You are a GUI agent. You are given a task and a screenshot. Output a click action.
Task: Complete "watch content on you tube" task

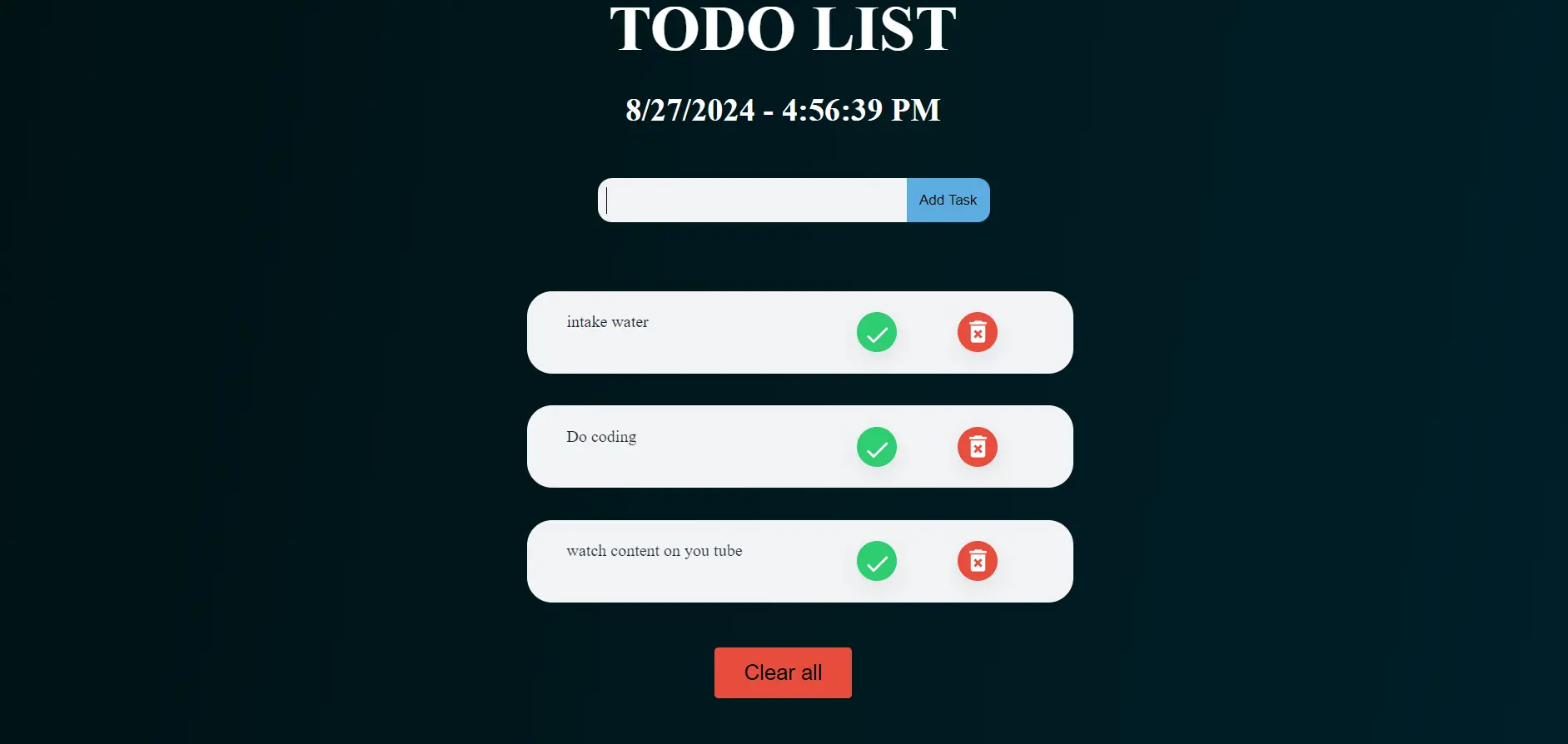pos(877,562)
